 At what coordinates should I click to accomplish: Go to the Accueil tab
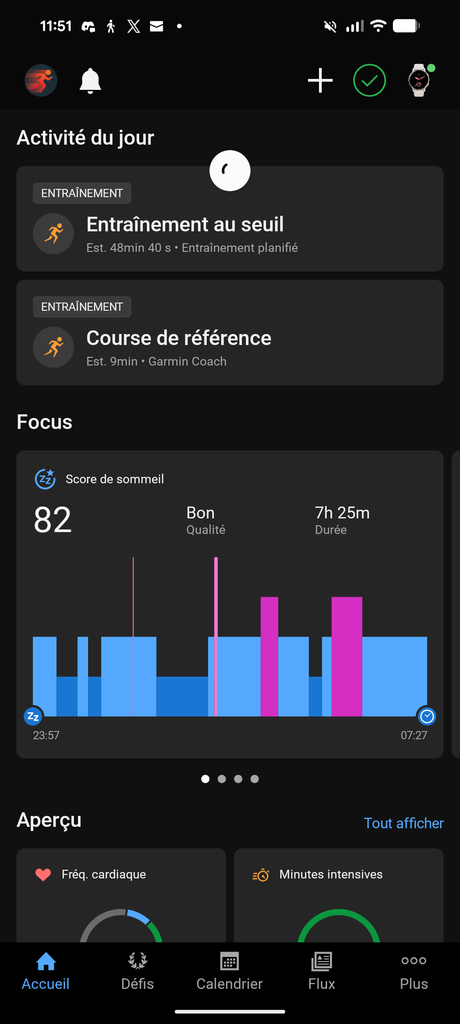(x=46, y=971)
